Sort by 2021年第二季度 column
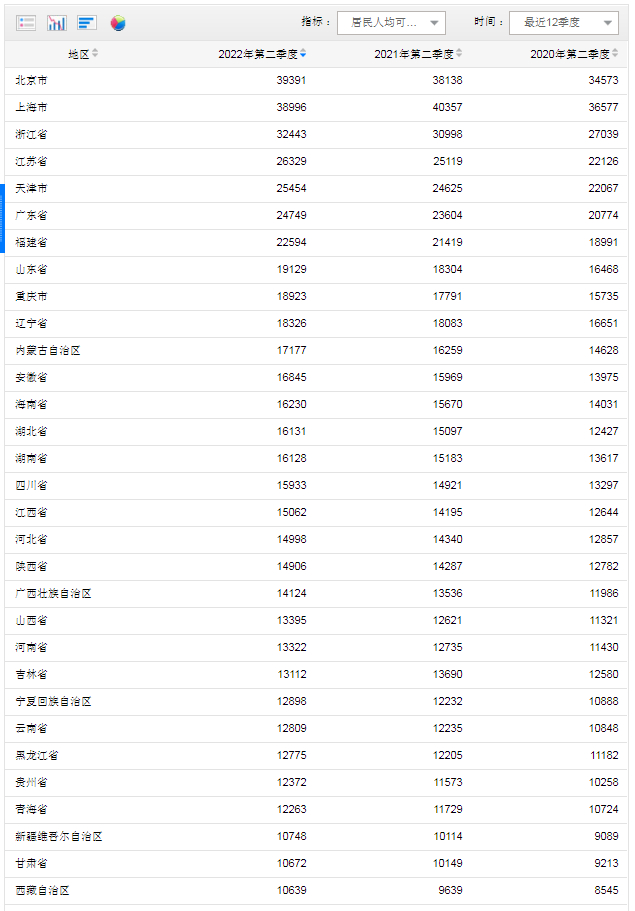The image size is (635, 911). (x=418, y=54)
